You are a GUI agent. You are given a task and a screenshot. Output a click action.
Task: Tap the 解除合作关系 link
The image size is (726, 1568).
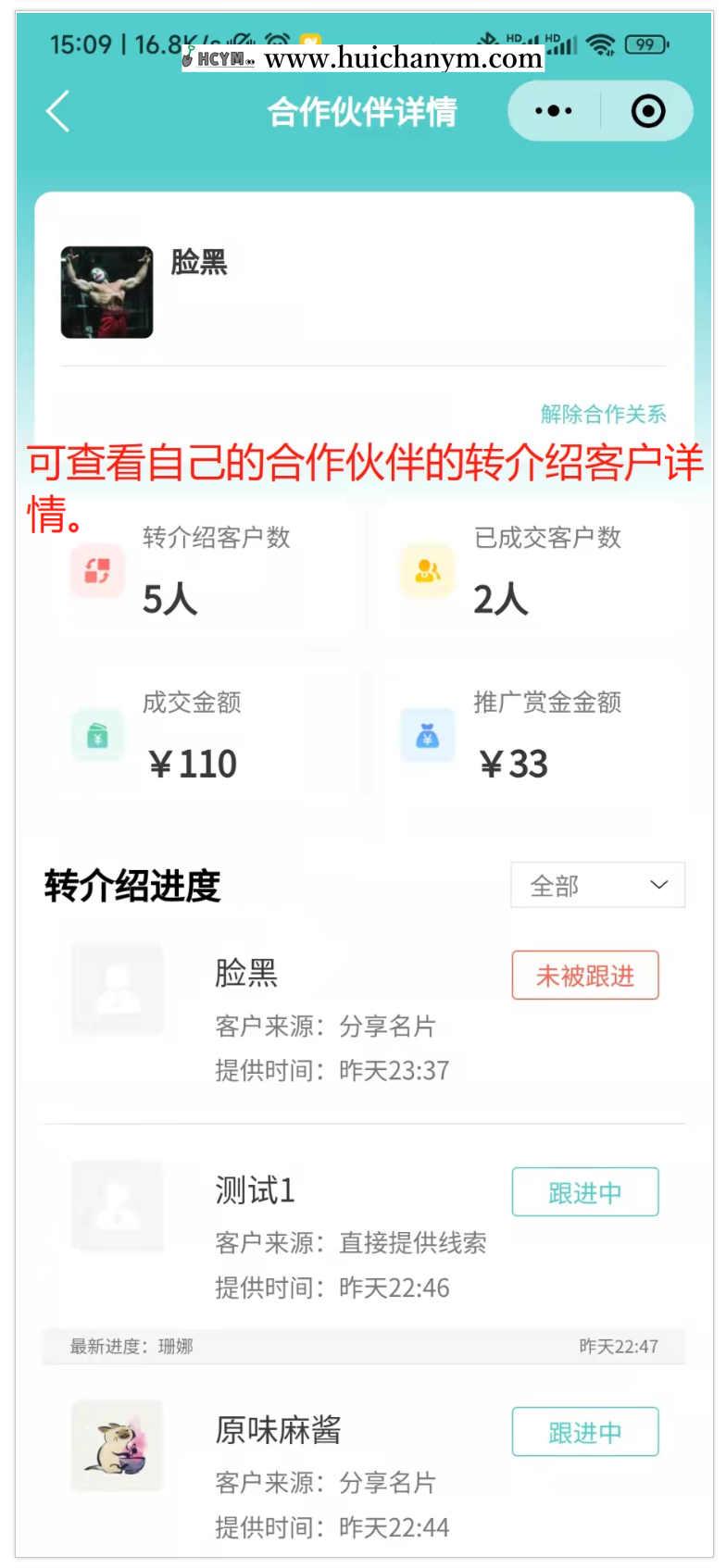(x=603, y=414)
